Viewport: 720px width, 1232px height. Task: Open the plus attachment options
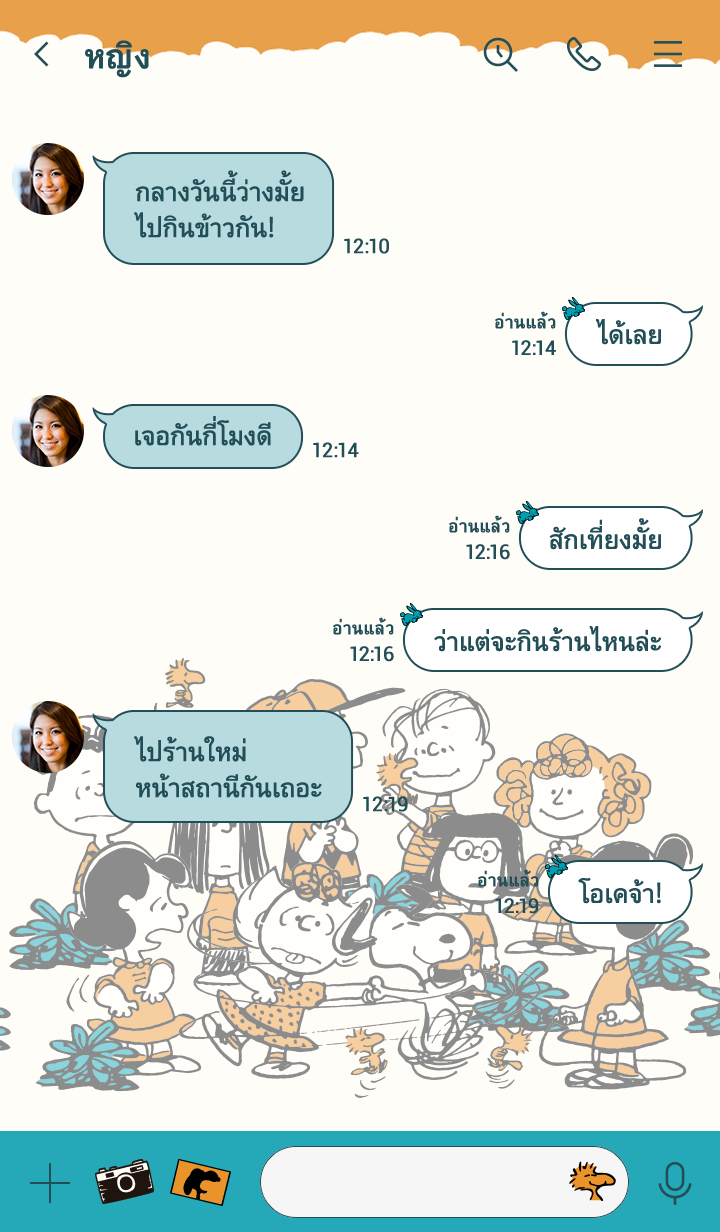[x=50, y=1183]
